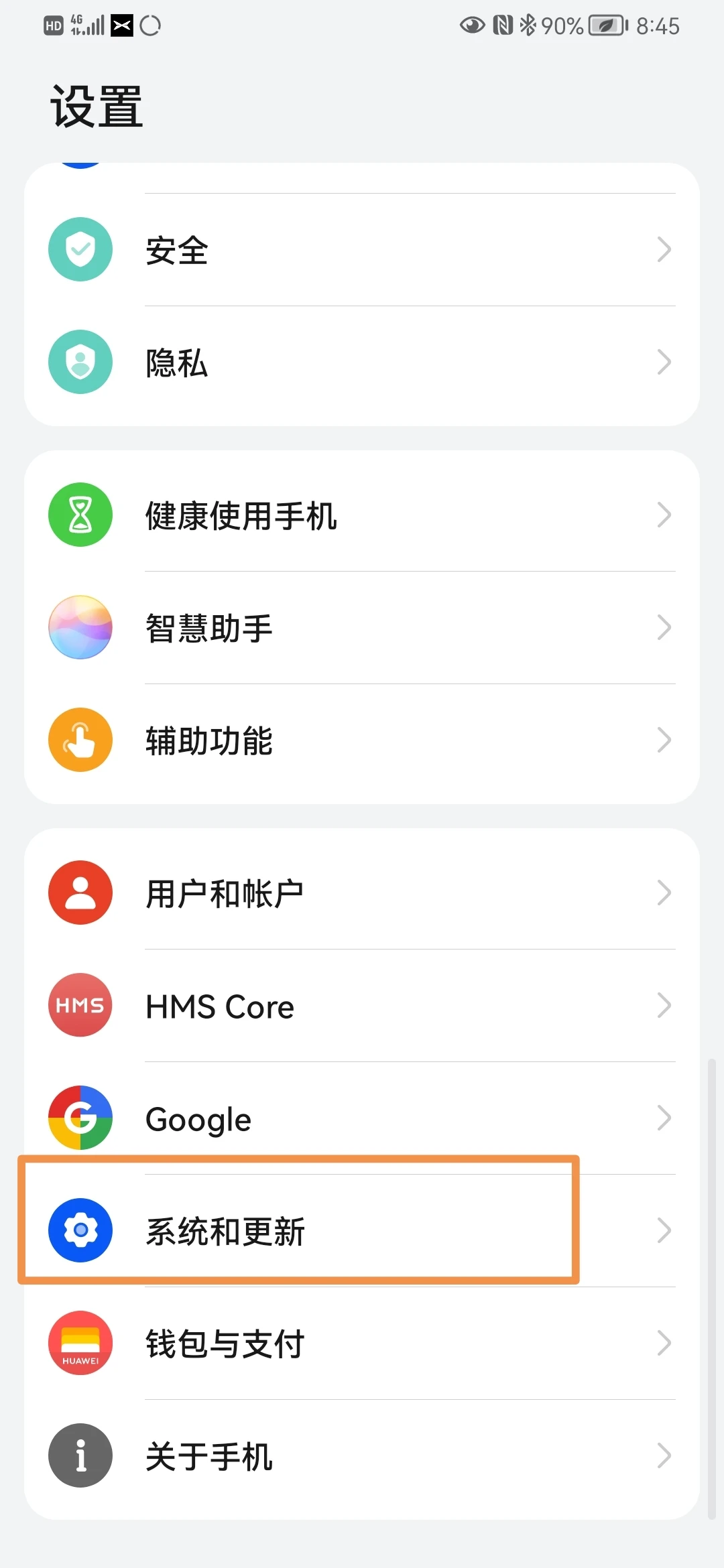View 关于手机 details
This screenshot has height=1568, width=724.
(x=362, y=1456)
